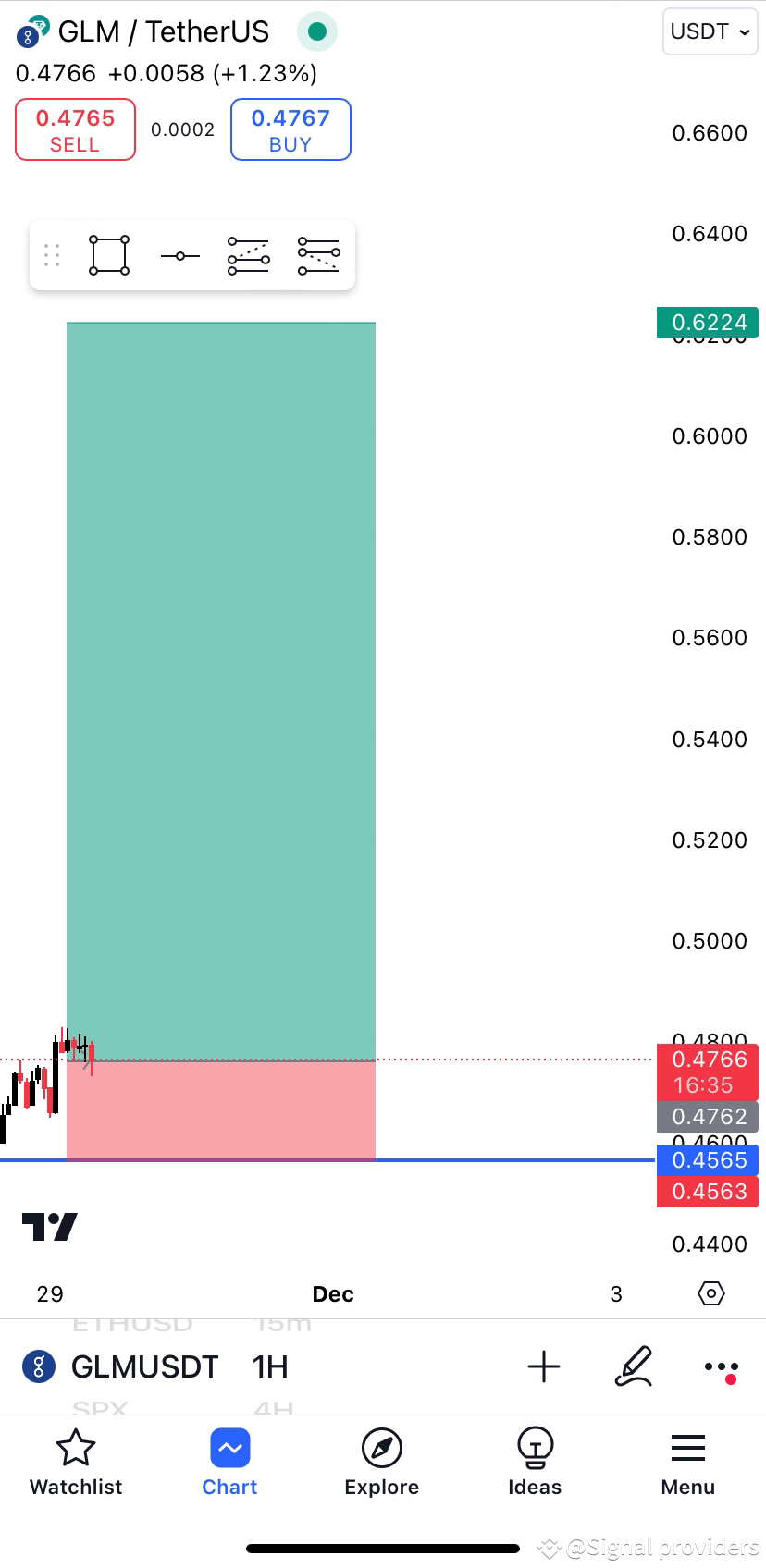Open the drawing tools pencil icon
The width and height of the screenshot is (766, 1568).
click(635, 1366)
